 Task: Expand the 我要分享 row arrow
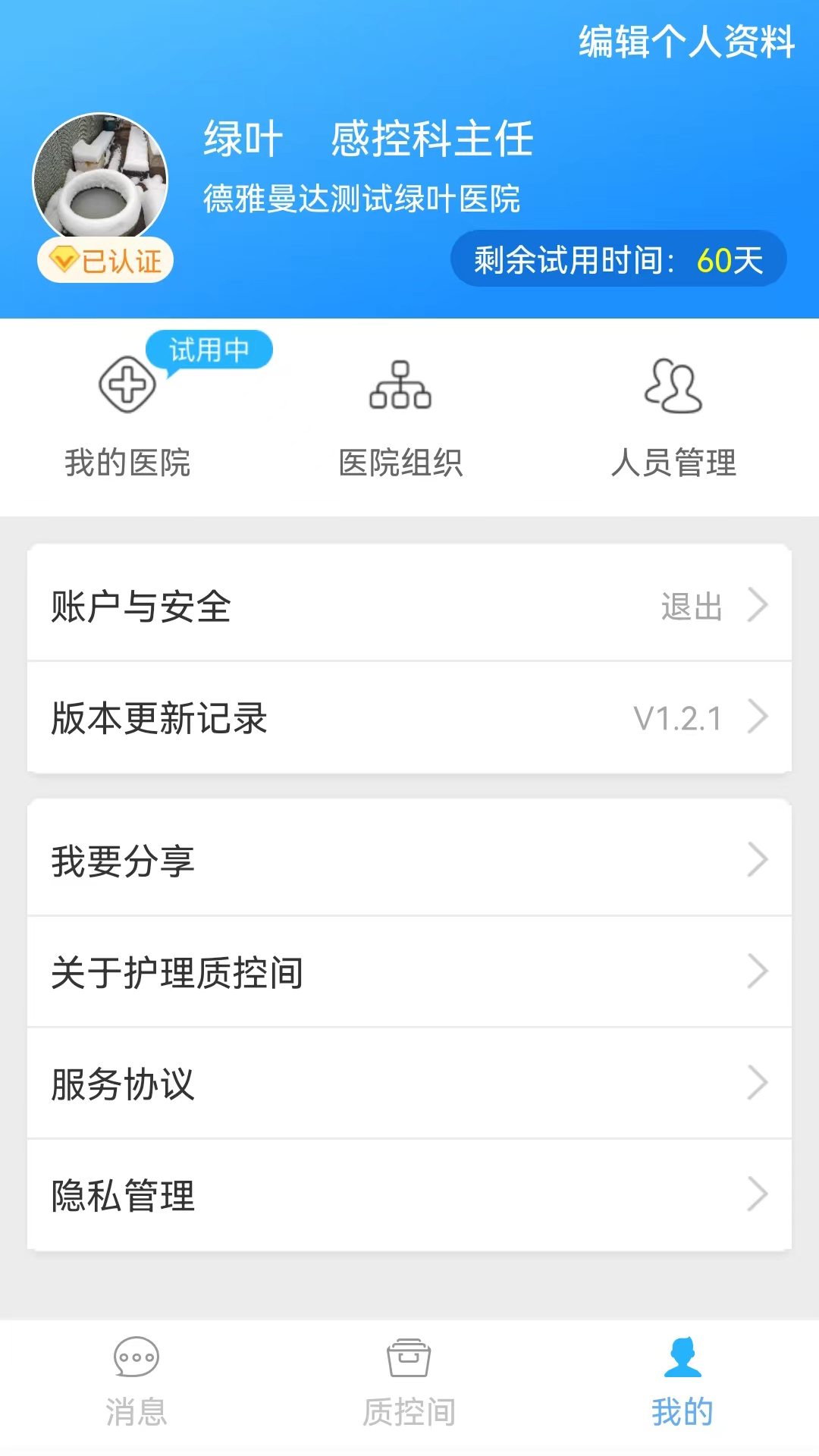pos(758,859)
